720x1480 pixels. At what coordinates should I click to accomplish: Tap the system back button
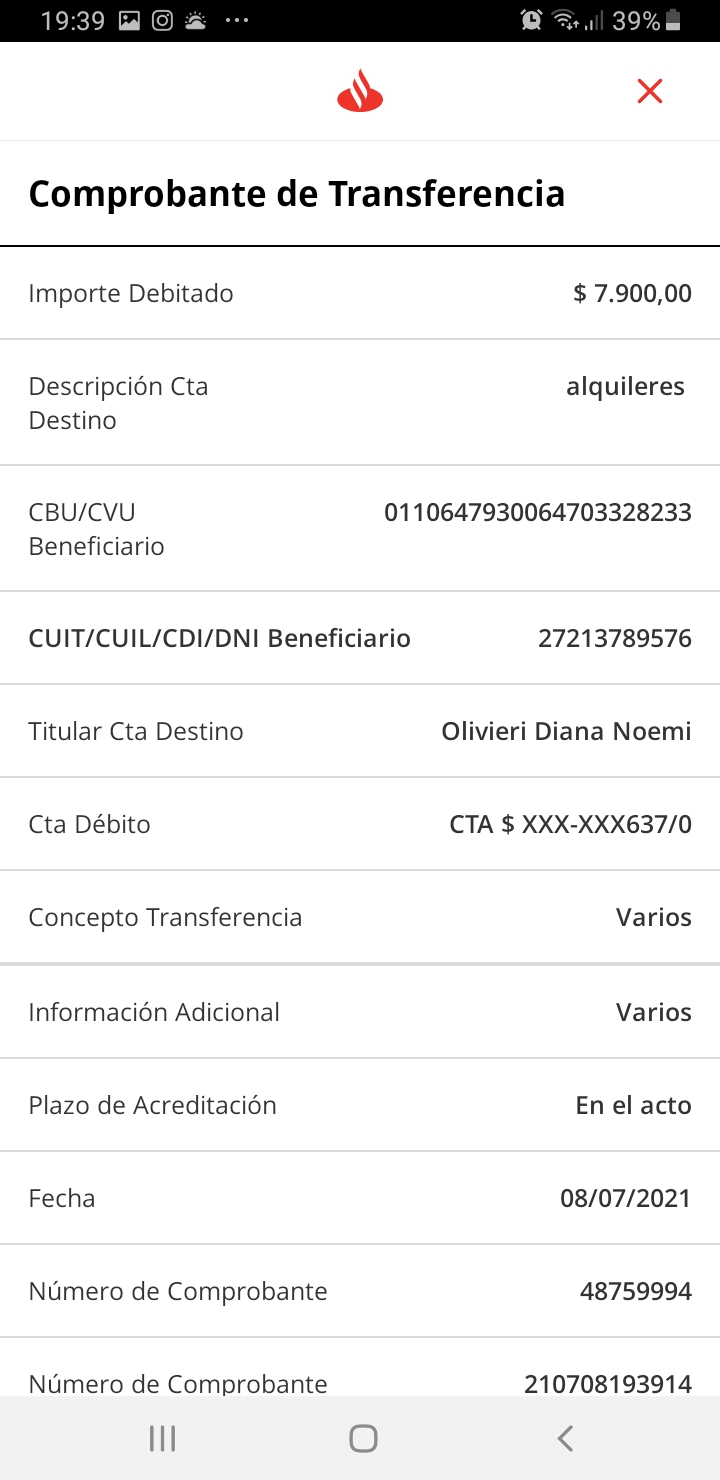pos(565,1438)
